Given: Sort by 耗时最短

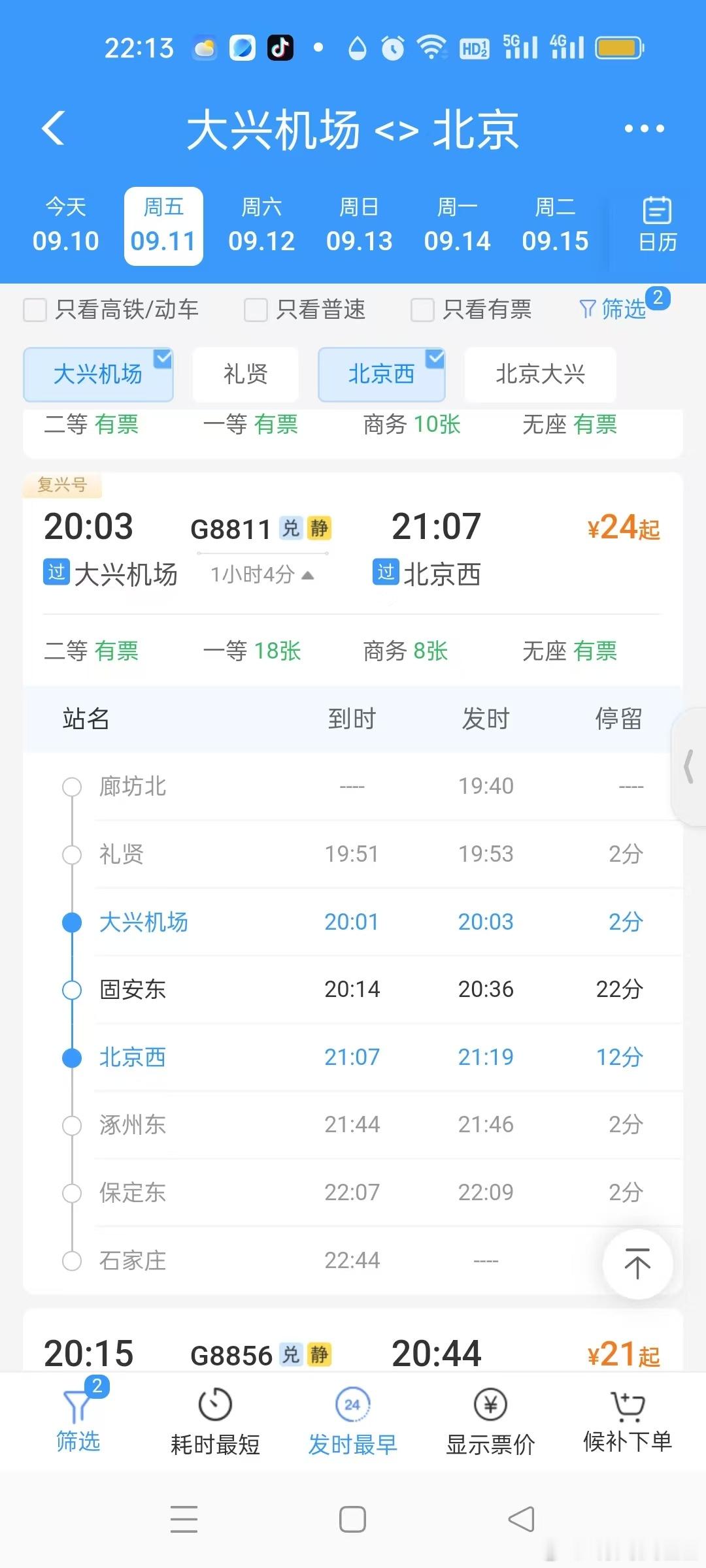Looking at the screenshot, I should [x=215, y=1422].
